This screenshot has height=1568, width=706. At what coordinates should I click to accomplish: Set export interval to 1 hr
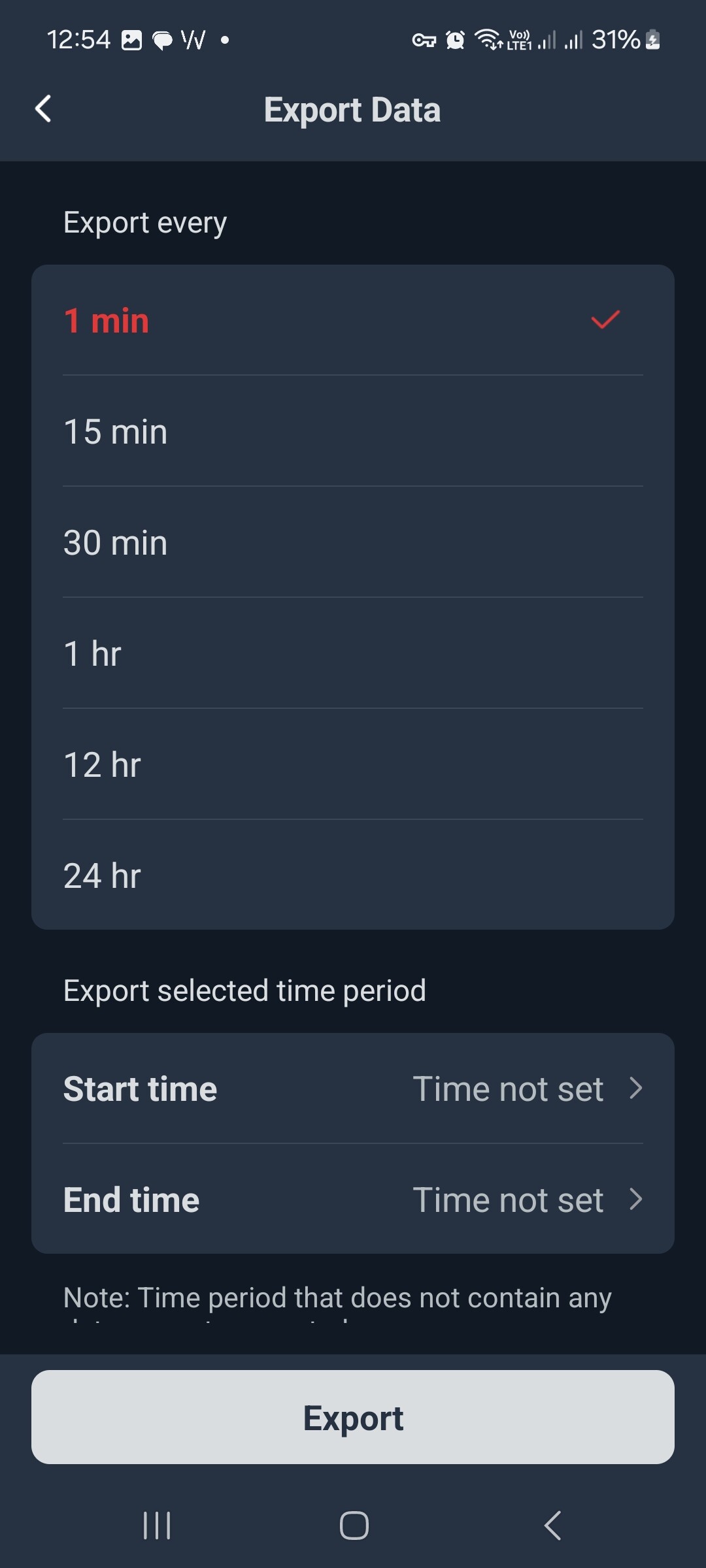pyautogui.click(x=353, y=654)
